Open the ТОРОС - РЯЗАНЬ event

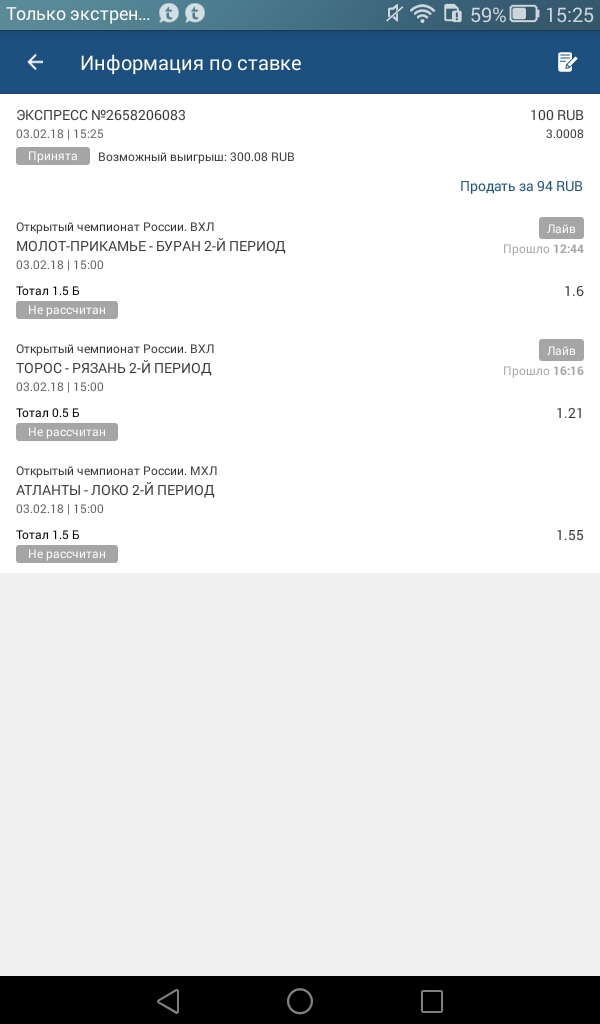114,368
